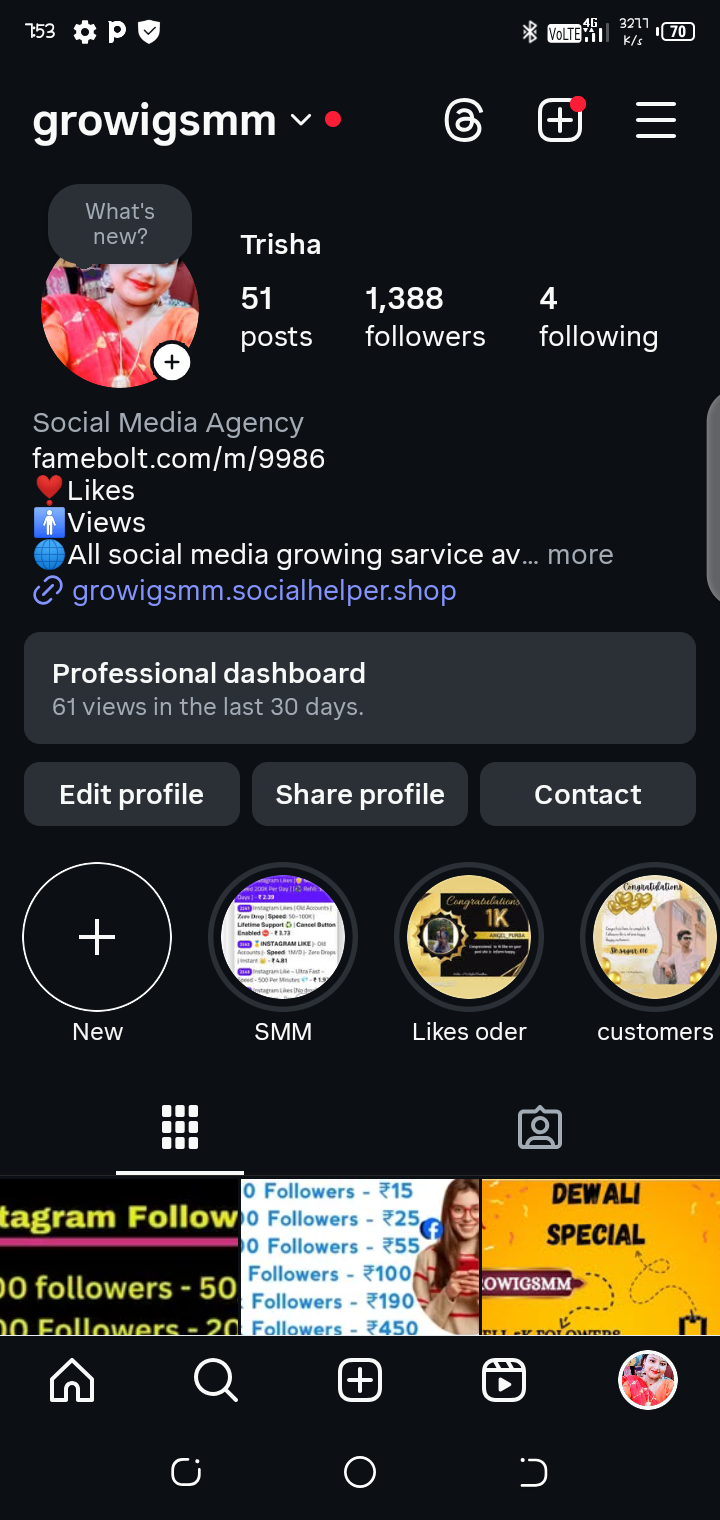Open the SMM highlight
The width and height of the screenshot is (720, 1520).
point(283,937)
